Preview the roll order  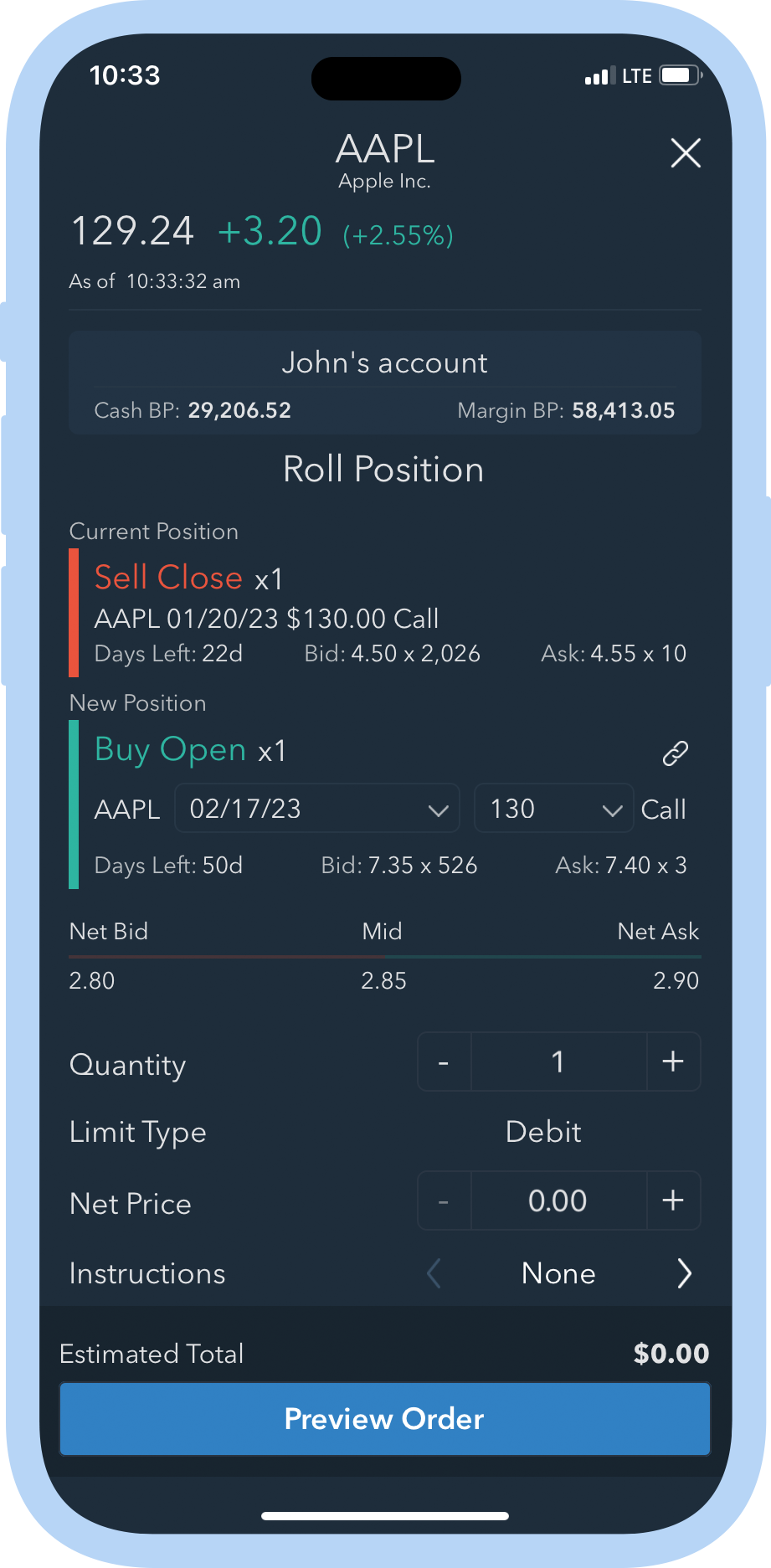385,1419
